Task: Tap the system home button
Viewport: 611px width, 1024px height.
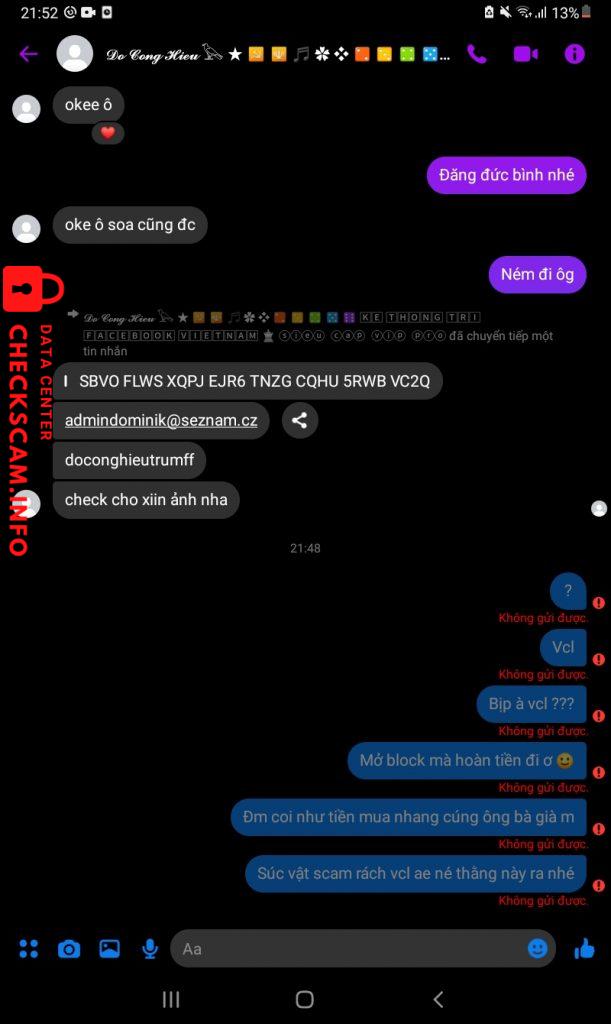Action: point(305,999)
